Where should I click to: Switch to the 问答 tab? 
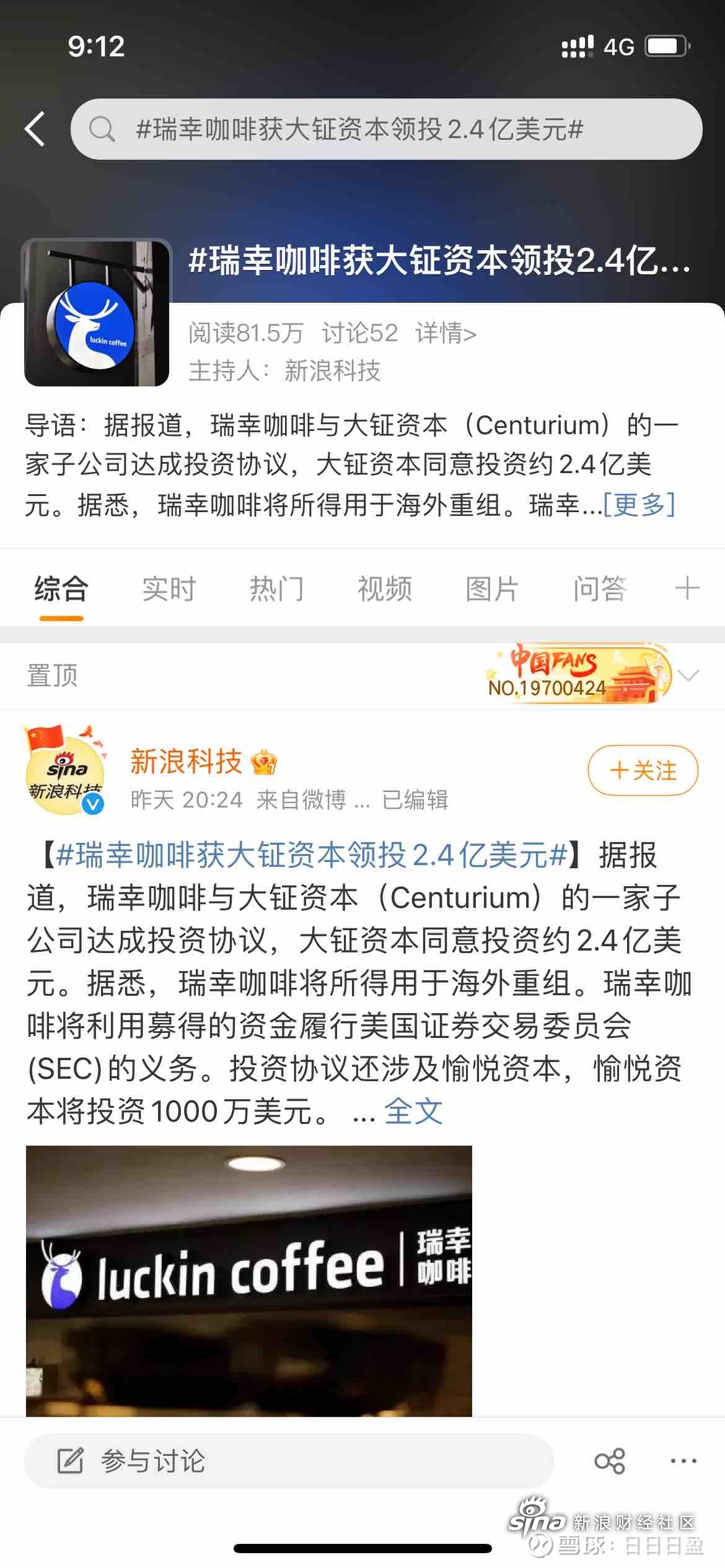coord(600,588)
